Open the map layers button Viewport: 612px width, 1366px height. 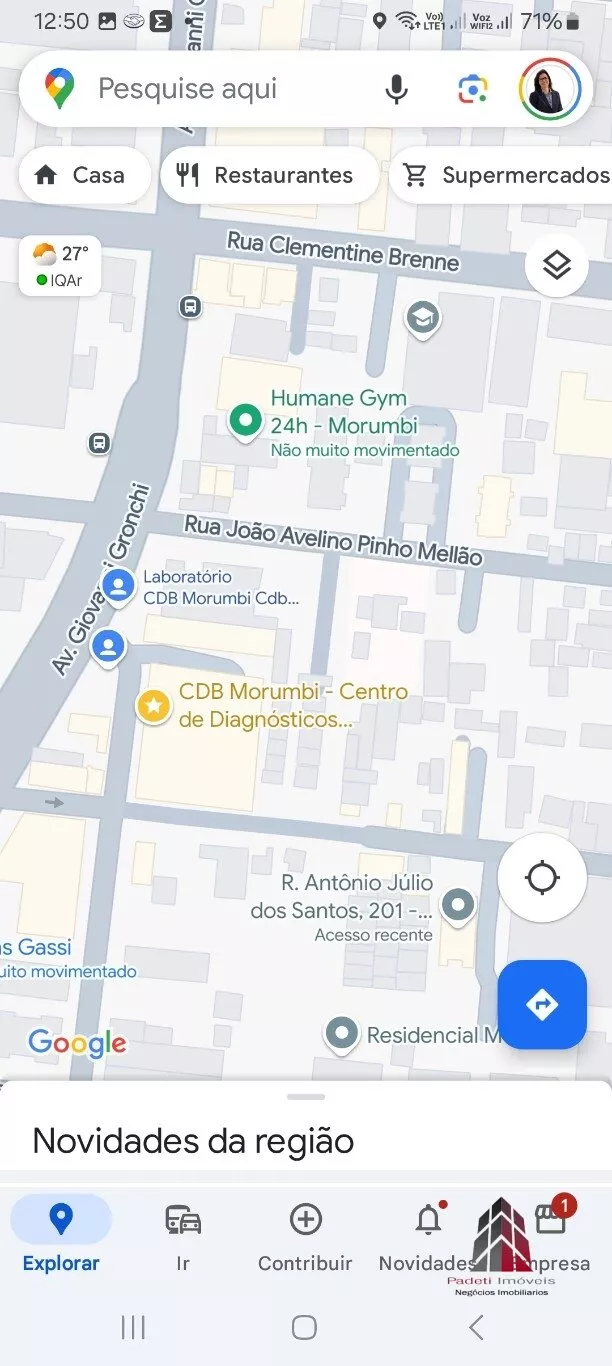tap(556, 266)
